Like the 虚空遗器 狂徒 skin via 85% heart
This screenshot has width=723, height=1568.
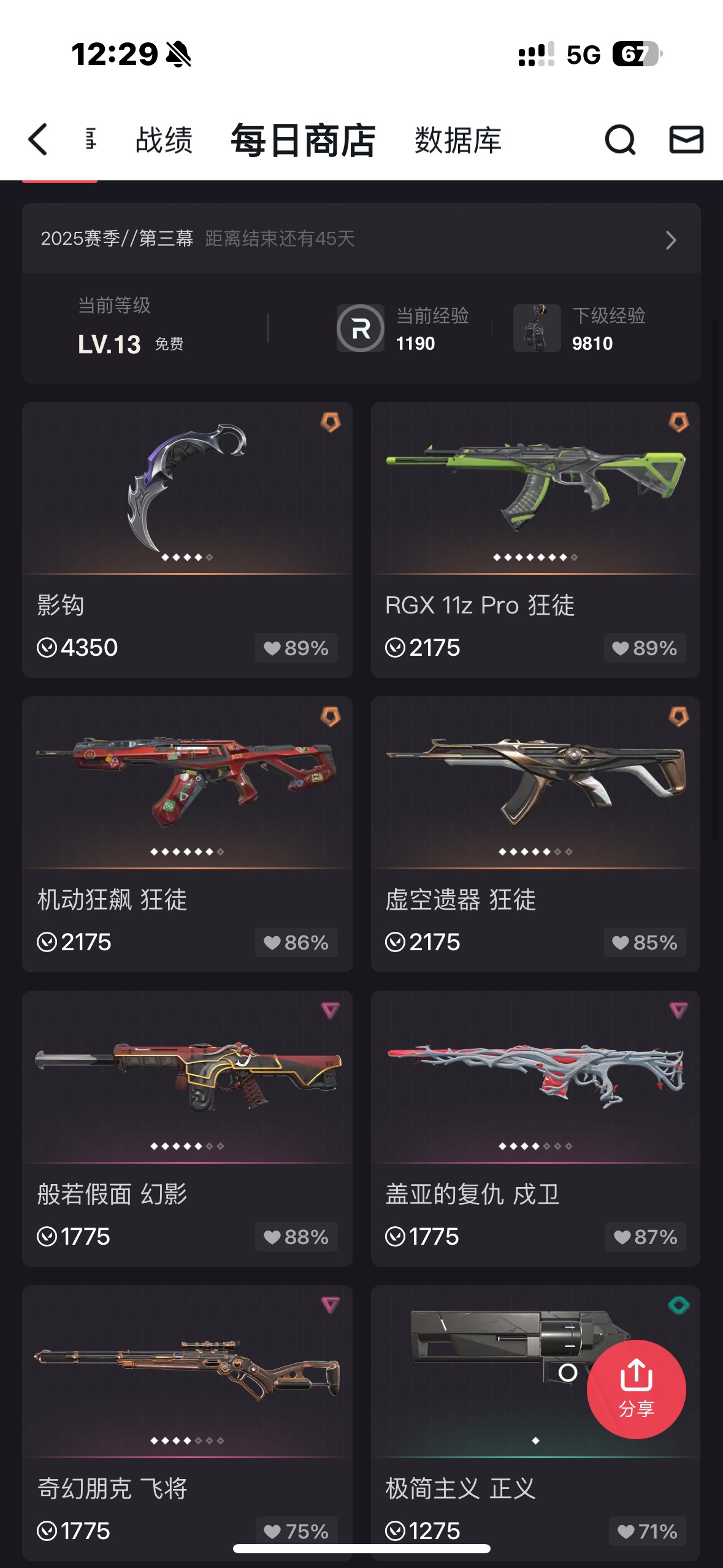[645, 942]
